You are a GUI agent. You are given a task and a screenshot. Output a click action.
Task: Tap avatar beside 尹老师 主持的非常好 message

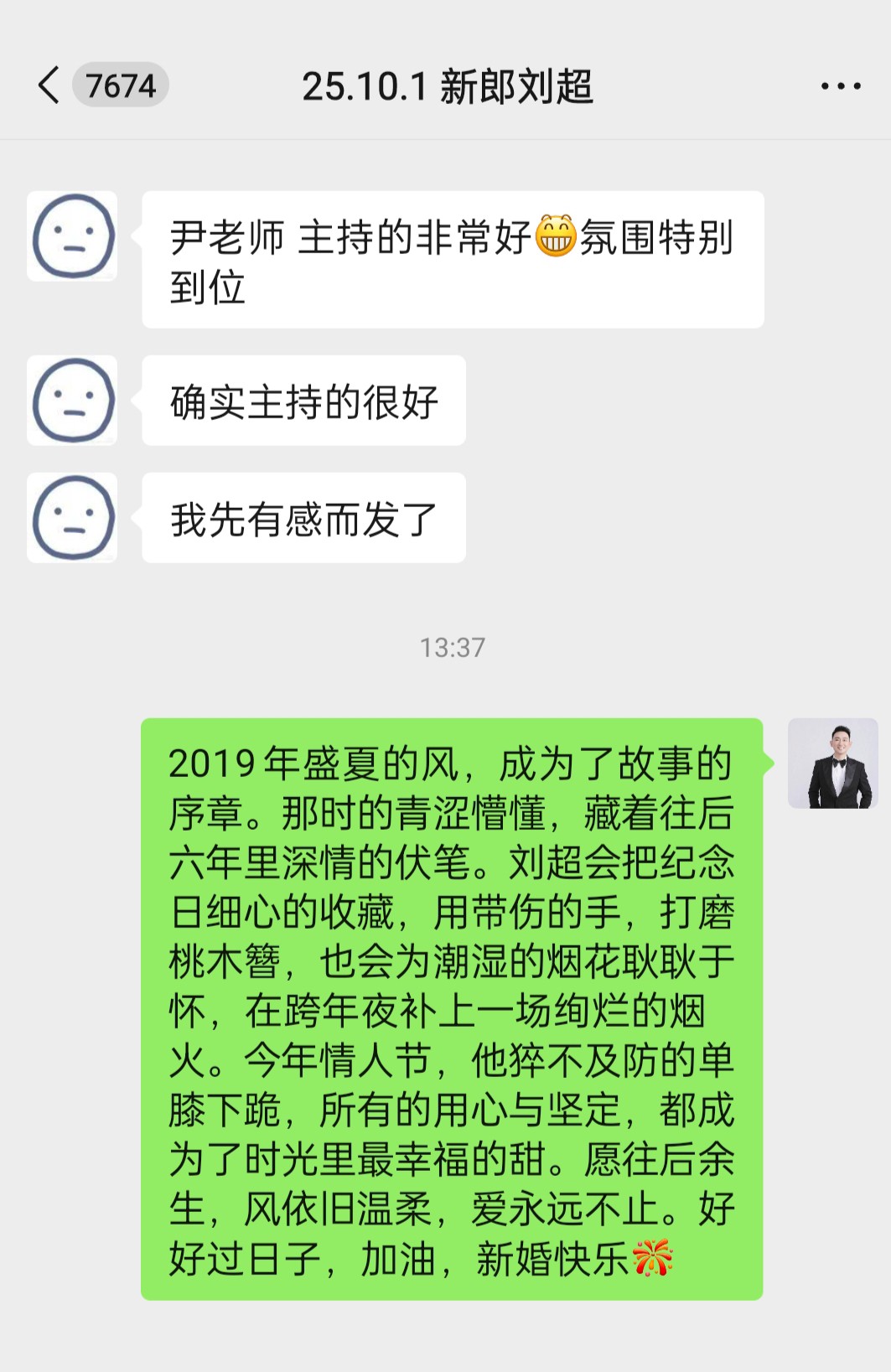[x=73, y=236]
